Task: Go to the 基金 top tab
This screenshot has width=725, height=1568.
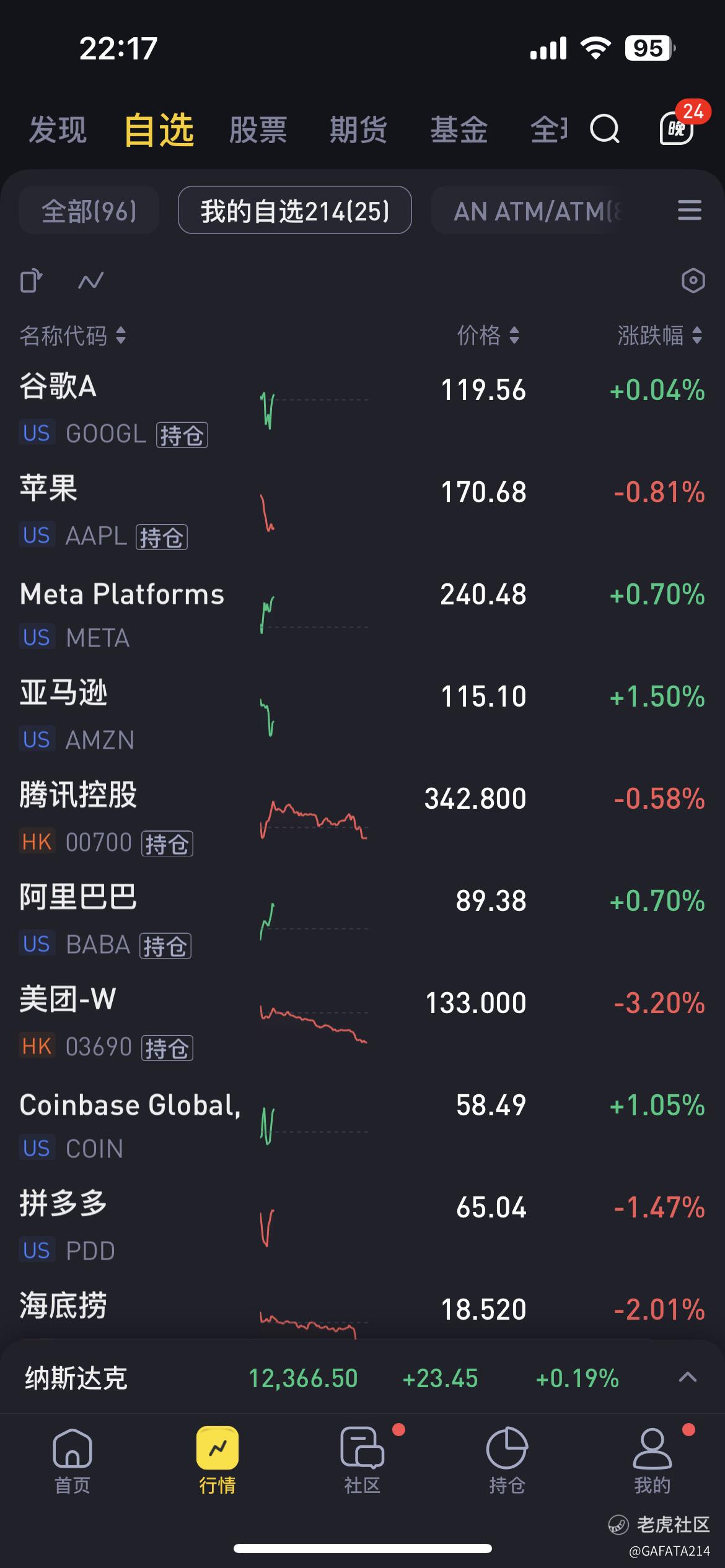Action: point(459,130)
